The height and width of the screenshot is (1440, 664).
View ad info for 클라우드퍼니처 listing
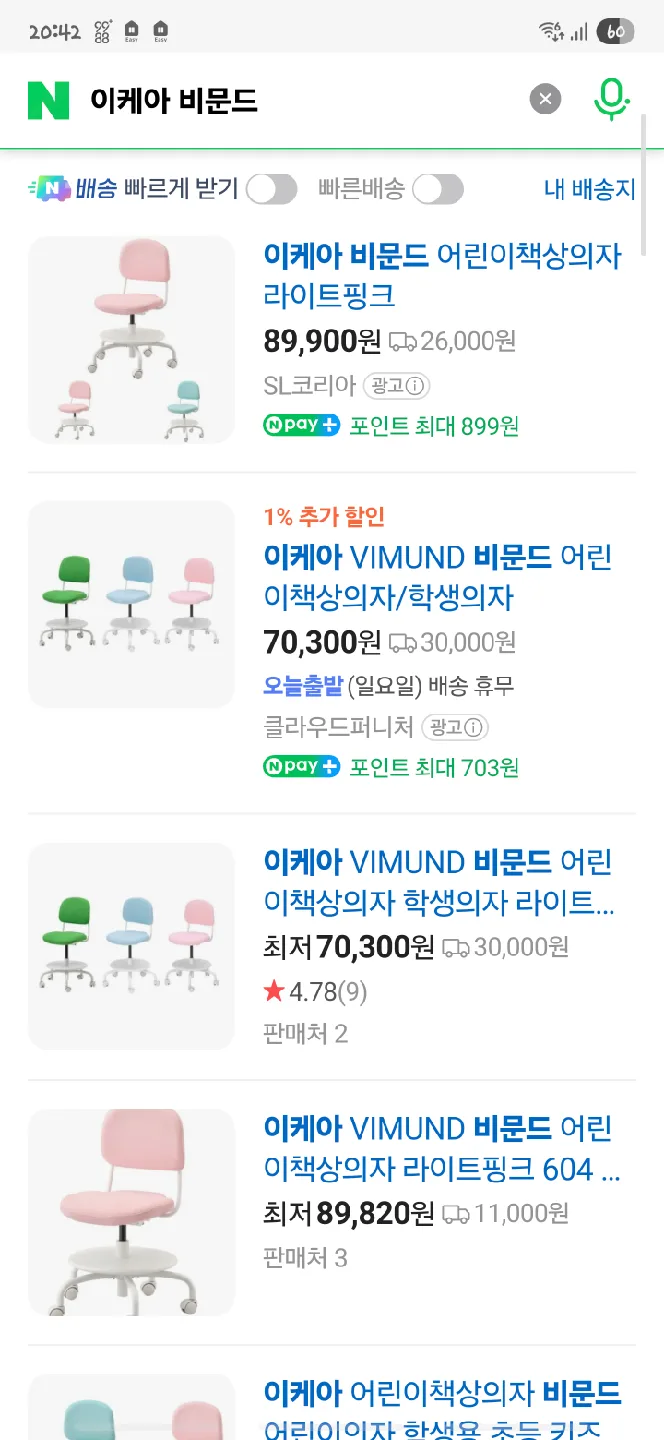(455, 727)
